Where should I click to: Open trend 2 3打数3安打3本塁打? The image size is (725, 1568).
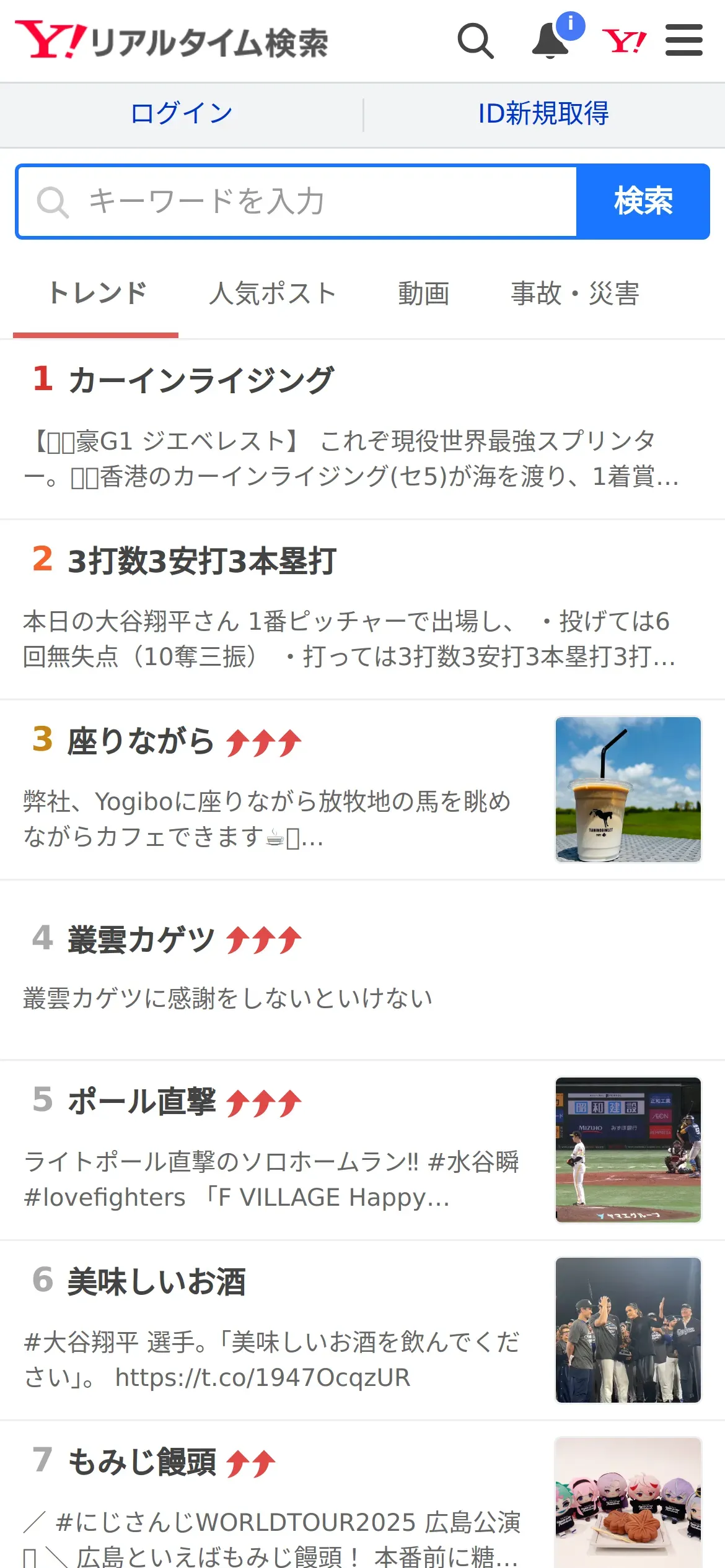[202, 561]
